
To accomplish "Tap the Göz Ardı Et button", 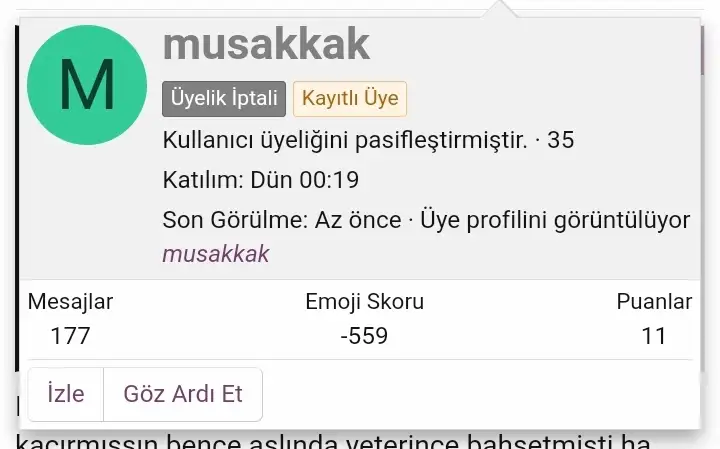I will point(183,394).
